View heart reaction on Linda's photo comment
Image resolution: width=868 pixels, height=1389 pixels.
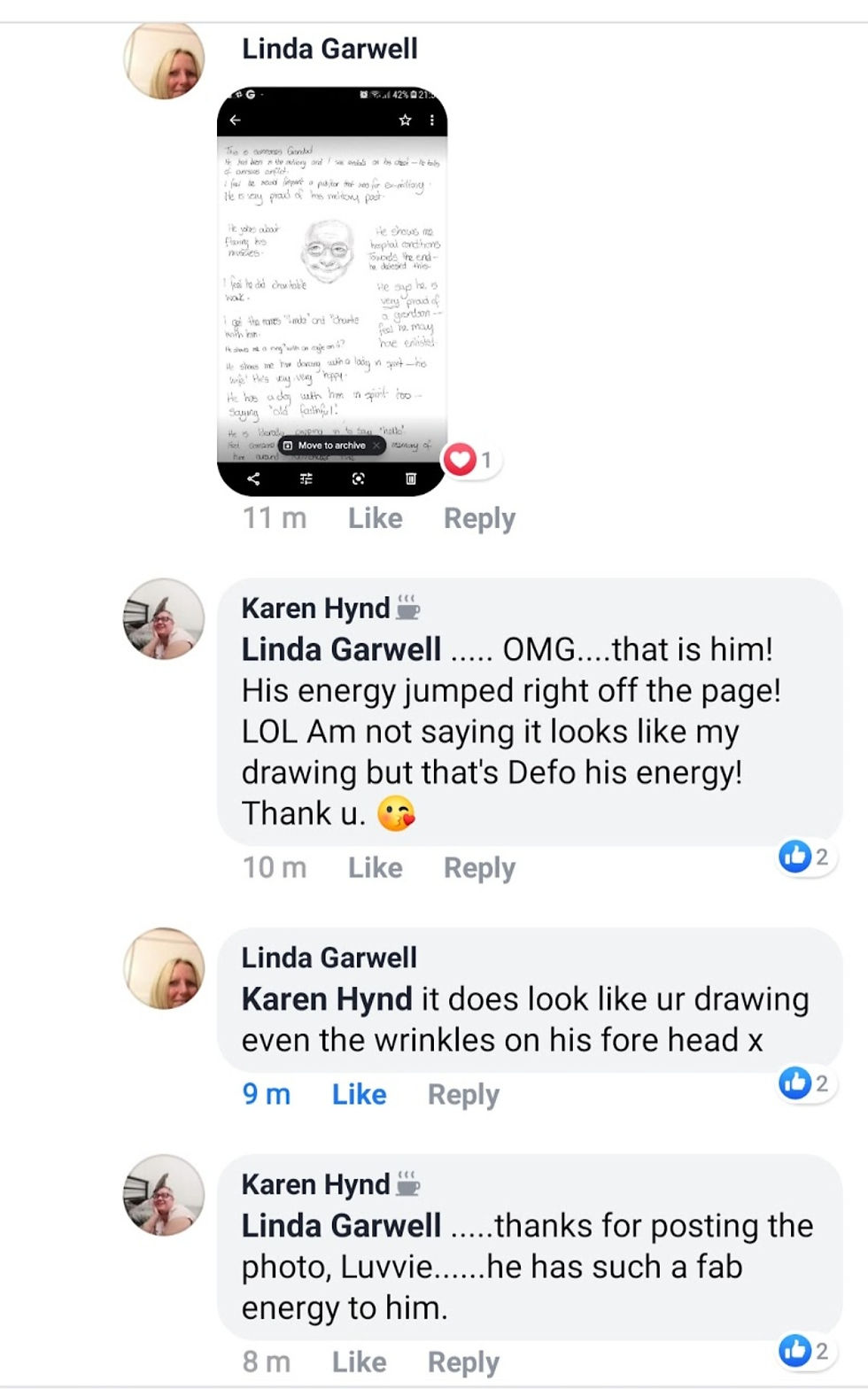pyautogui.click(x=470, y=460)
